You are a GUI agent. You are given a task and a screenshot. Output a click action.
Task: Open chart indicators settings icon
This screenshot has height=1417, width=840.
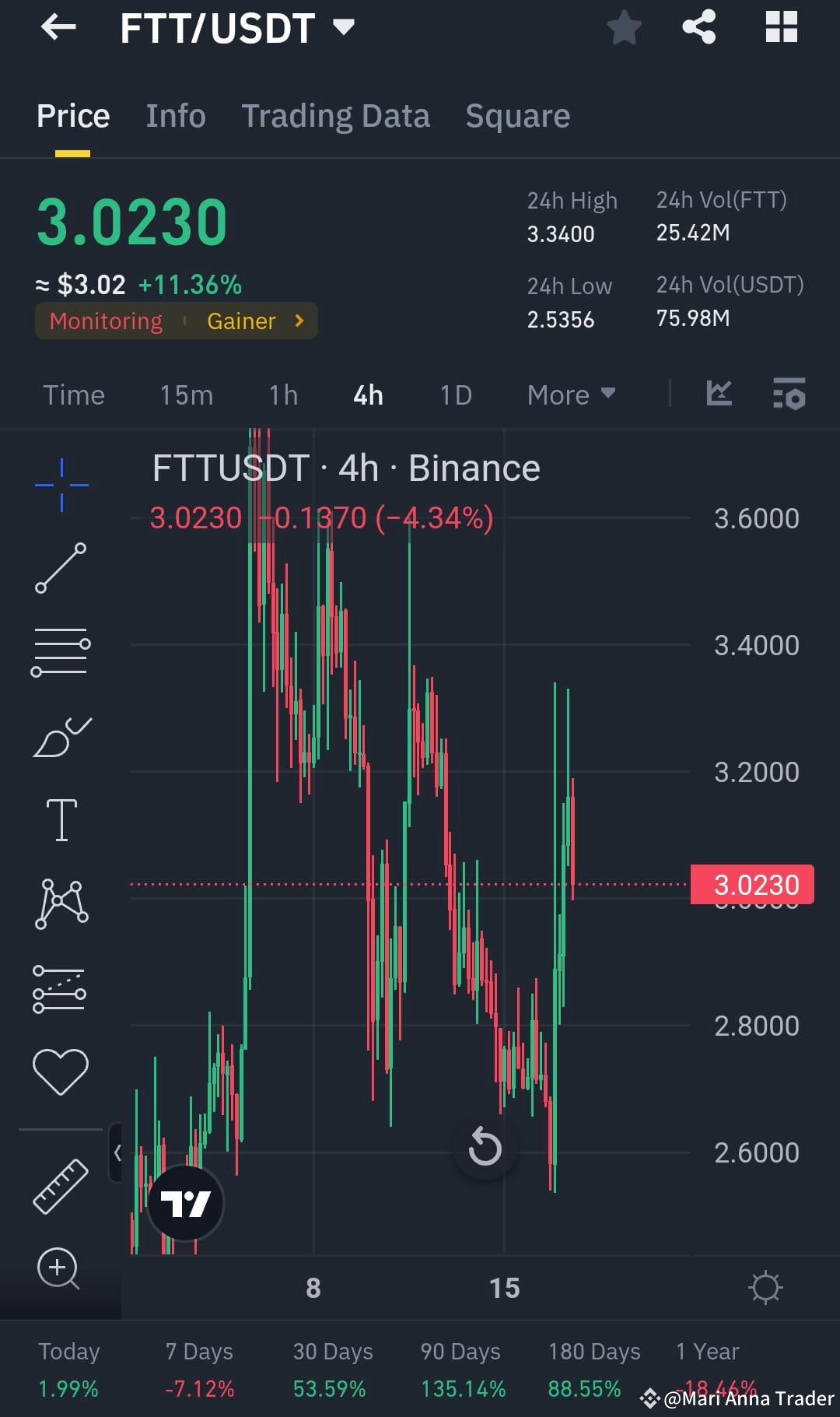click(x=788, y=395)
